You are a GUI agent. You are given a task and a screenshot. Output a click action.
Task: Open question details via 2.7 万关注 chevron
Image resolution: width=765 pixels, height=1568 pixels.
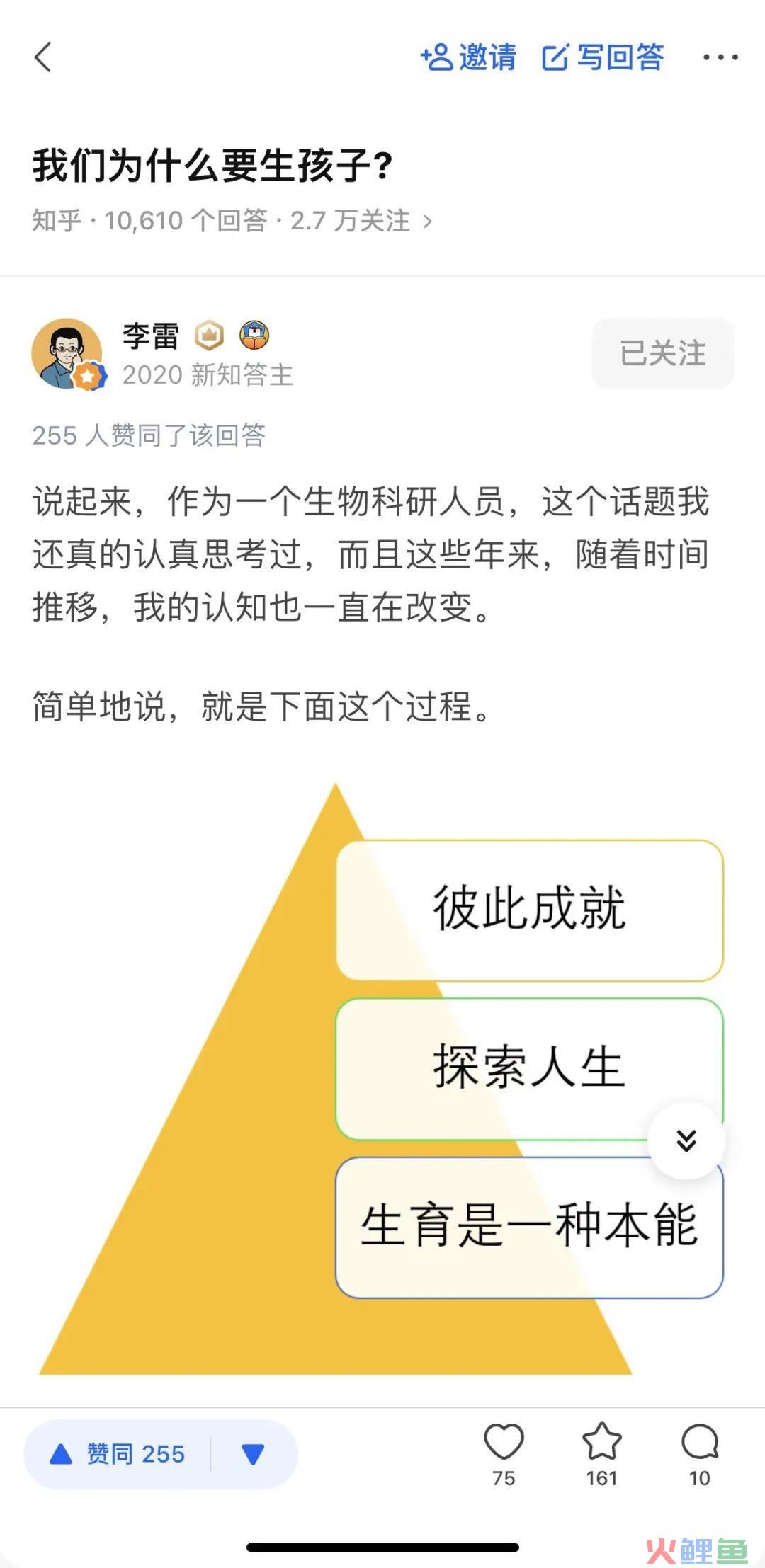427,222
